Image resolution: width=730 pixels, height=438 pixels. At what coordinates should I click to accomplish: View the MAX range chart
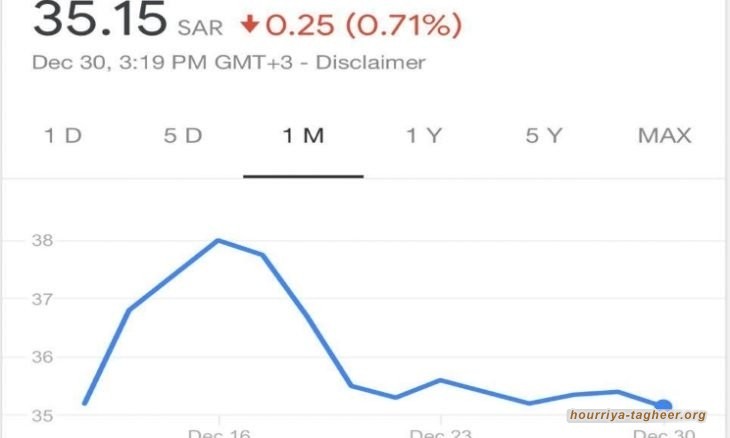pyautogui.click(x=664, y=136)
